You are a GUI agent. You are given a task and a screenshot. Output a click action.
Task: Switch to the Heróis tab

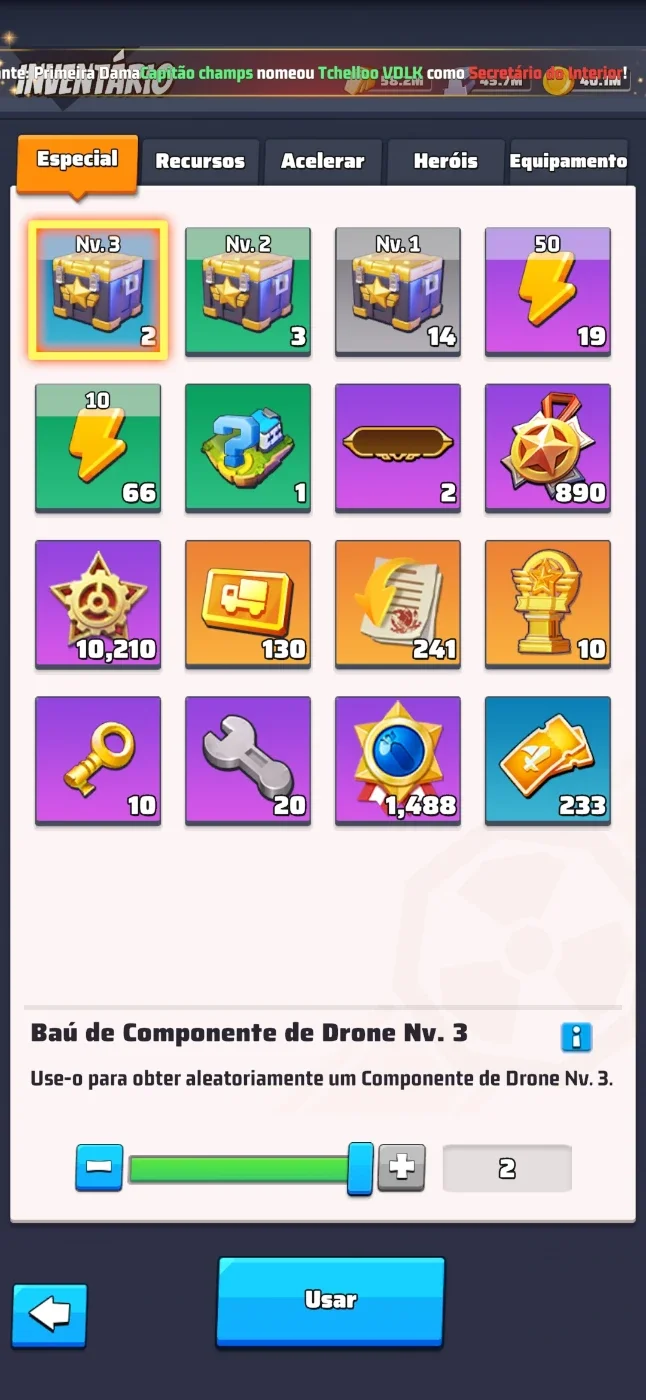tap(445, 161)
